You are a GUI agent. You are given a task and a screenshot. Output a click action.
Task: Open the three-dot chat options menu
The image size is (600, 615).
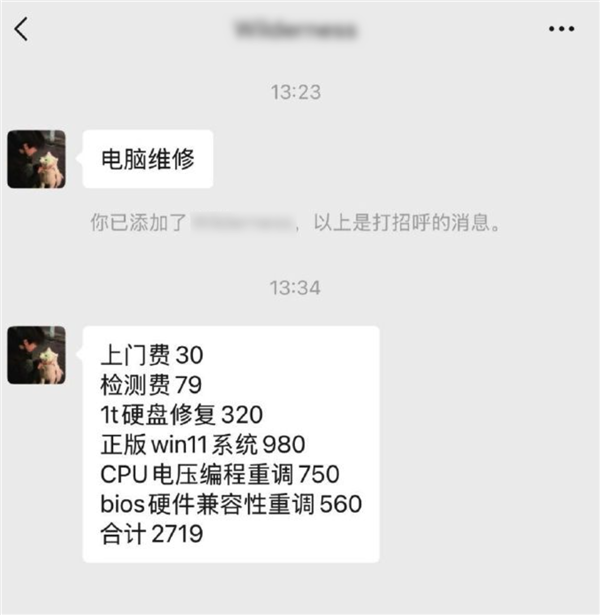(562, 29)
